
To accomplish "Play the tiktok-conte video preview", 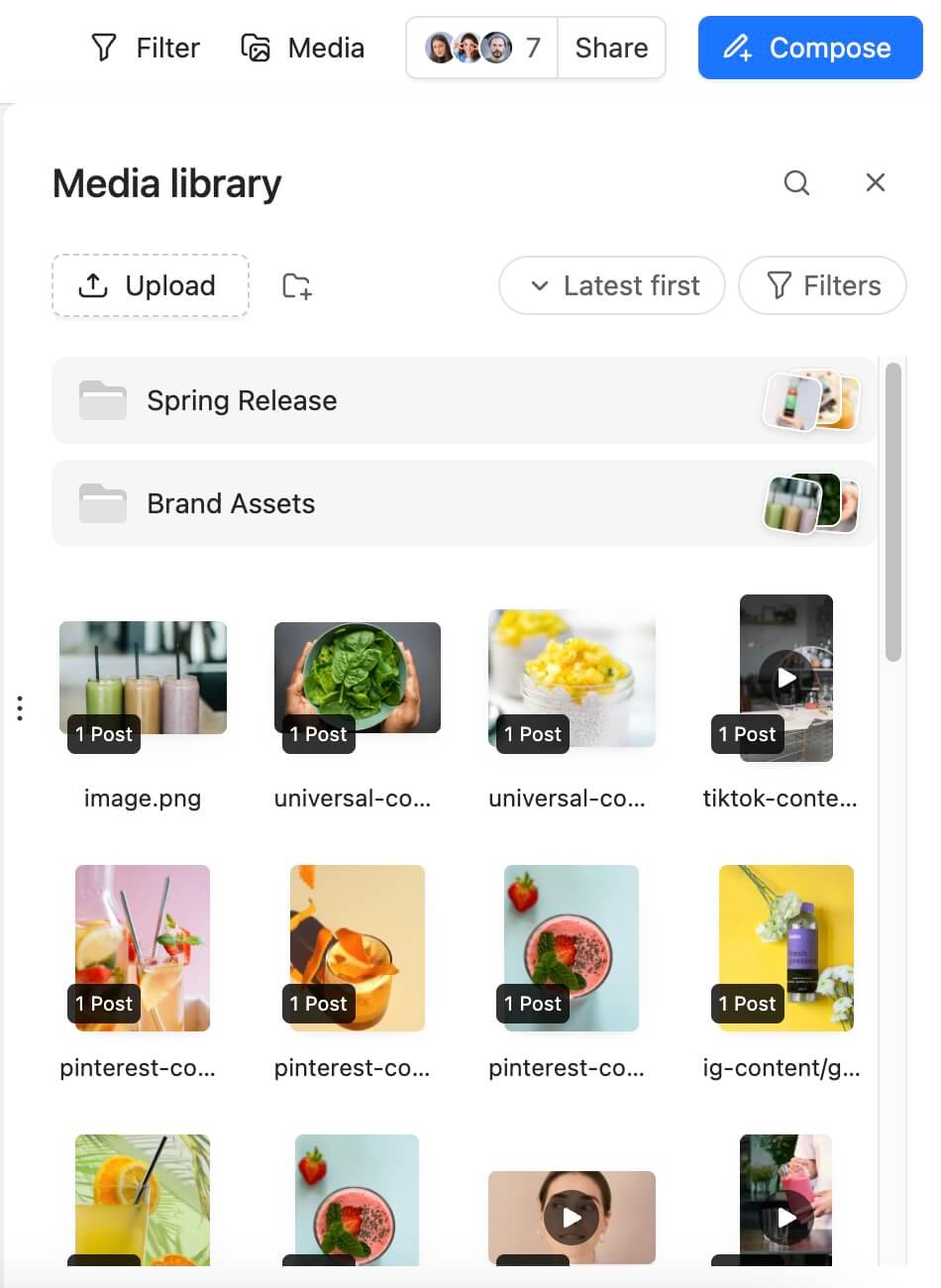I will tap(785, 678).
